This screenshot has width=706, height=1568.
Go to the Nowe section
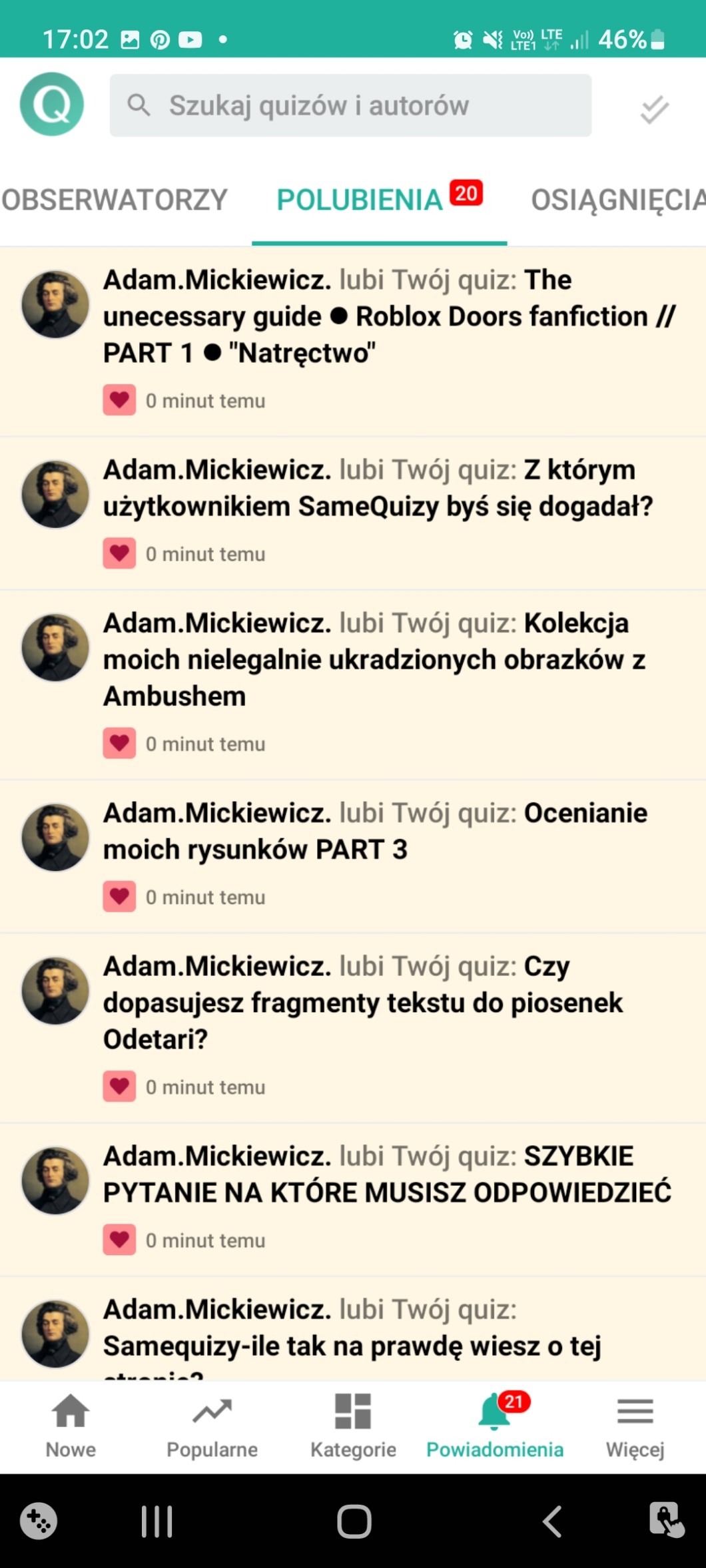pos(71,1426)
